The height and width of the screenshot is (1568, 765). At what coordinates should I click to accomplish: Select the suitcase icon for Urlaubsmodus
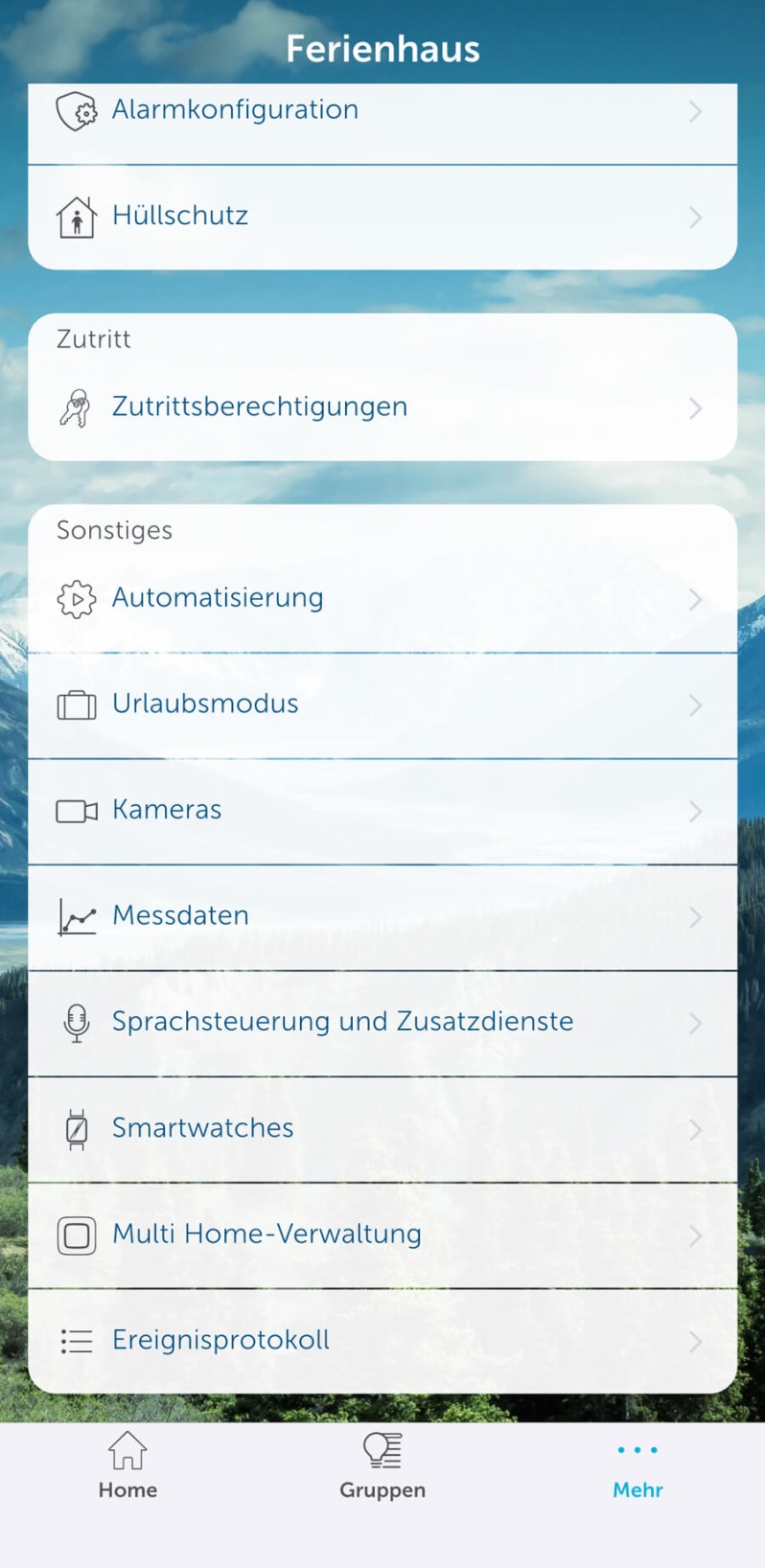point(76,705)
